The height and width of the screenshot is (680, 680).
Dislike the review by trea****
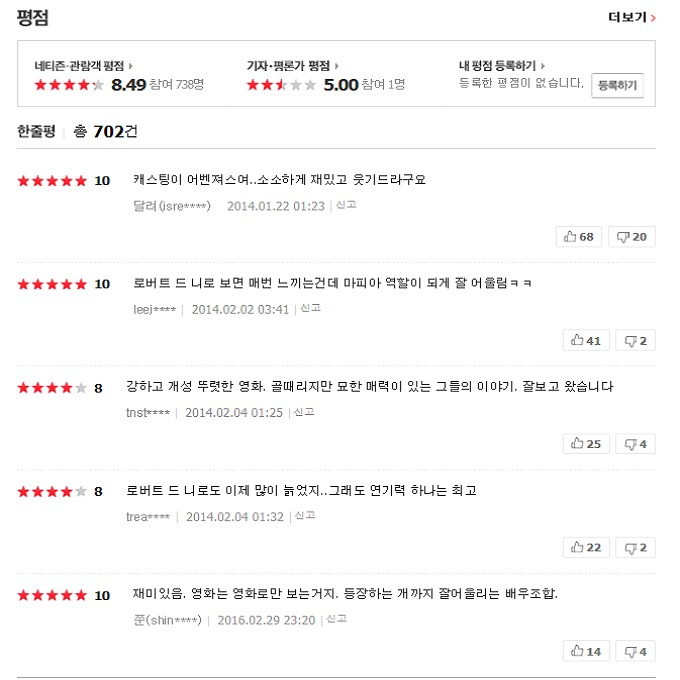click(635, 548)
